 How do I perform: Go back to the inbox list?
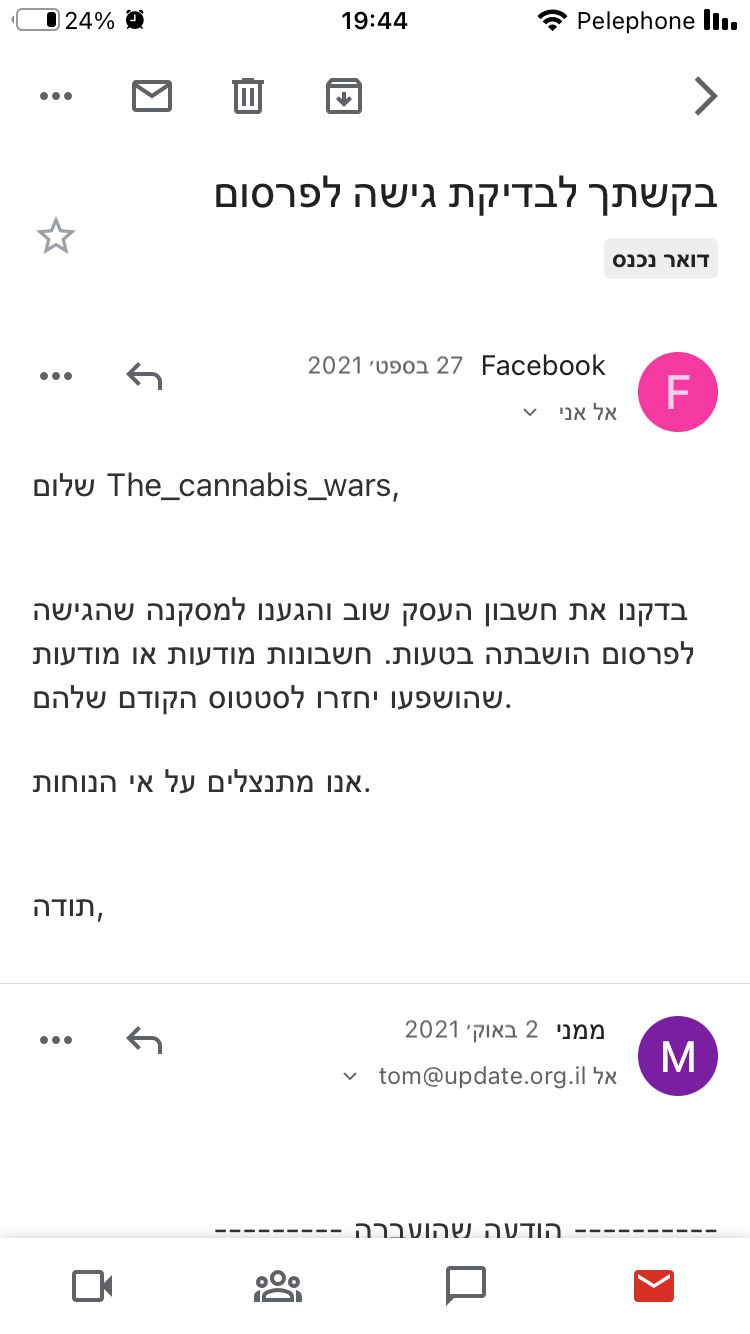706,96
